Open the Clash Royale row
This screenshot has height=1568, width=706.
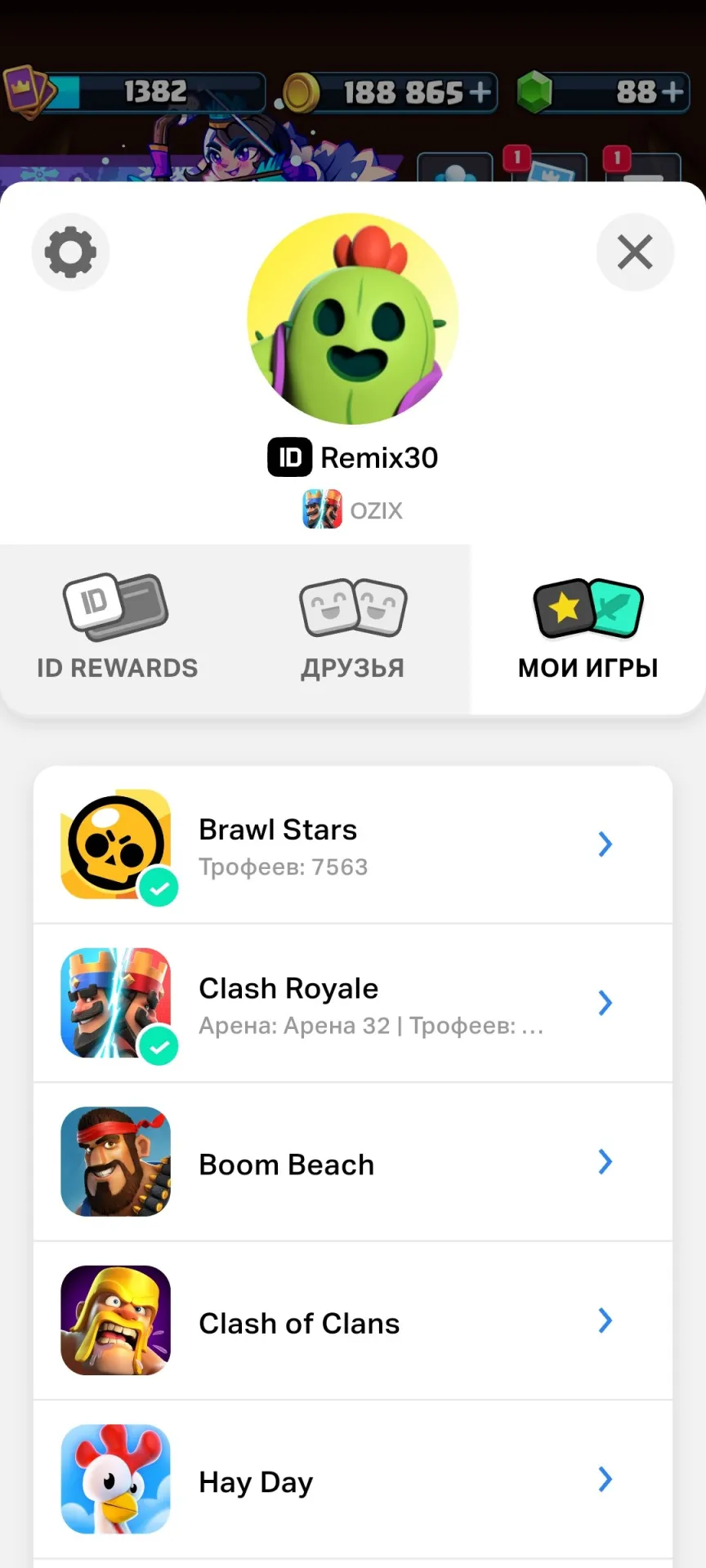(x=353, y=1003)
